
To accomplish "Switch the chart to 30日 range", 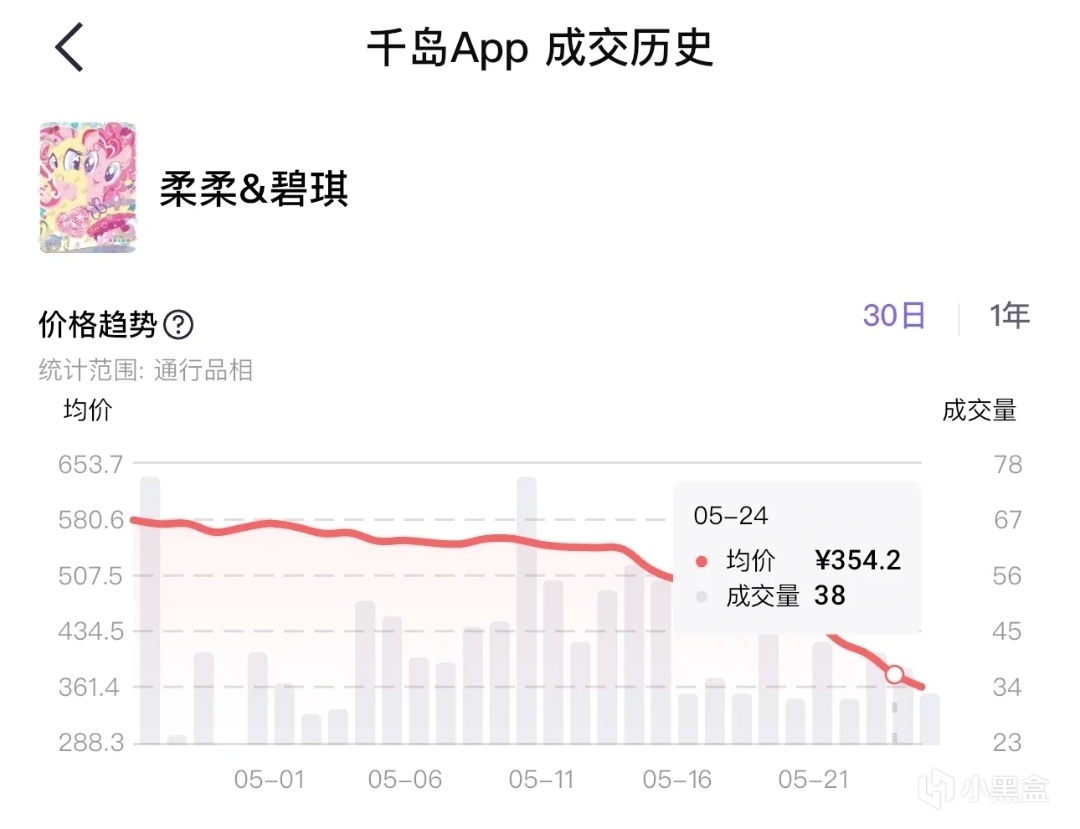I will tap(894, 317).
